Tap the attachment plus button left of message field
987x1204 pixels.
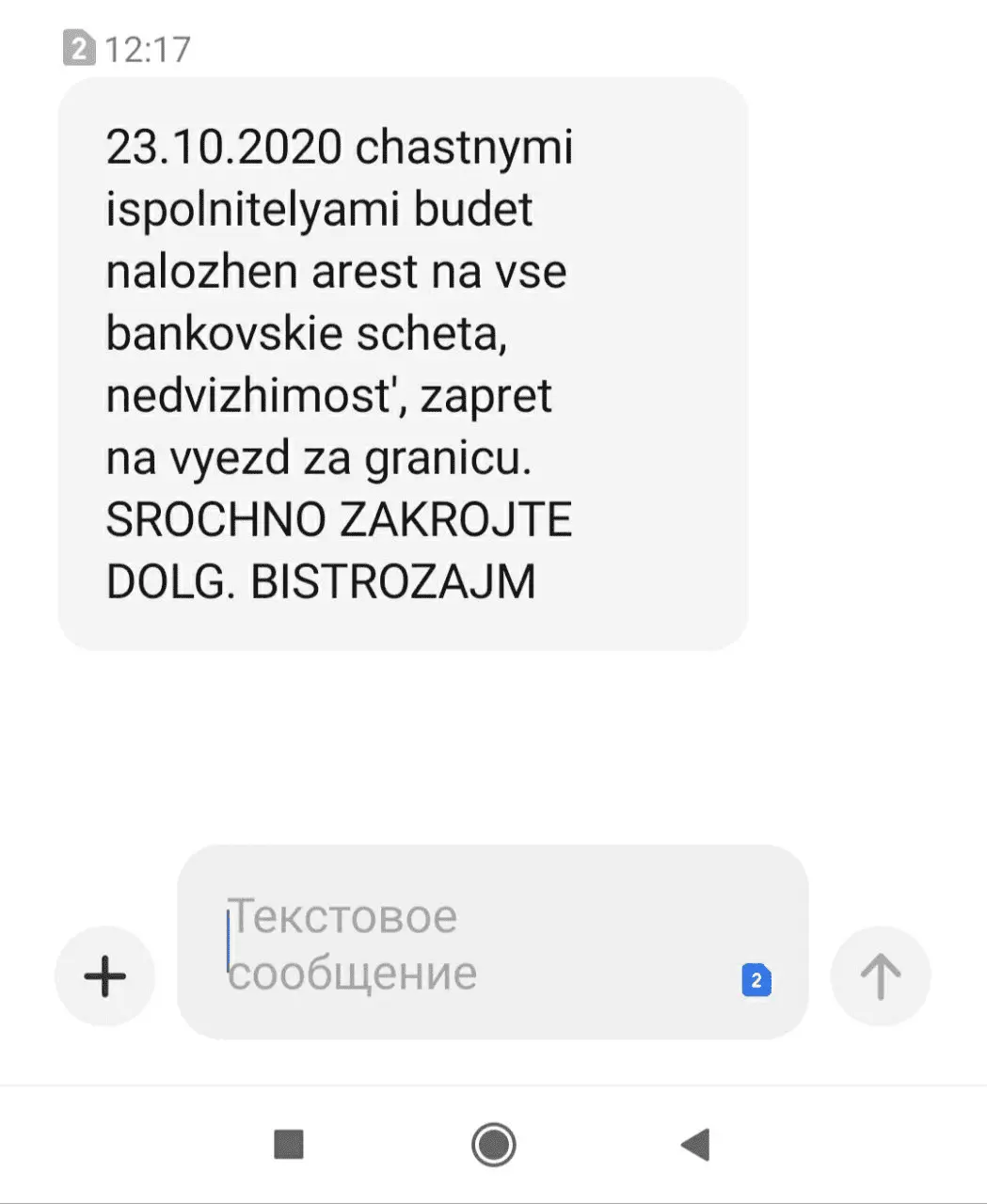[x=103, y=975]
